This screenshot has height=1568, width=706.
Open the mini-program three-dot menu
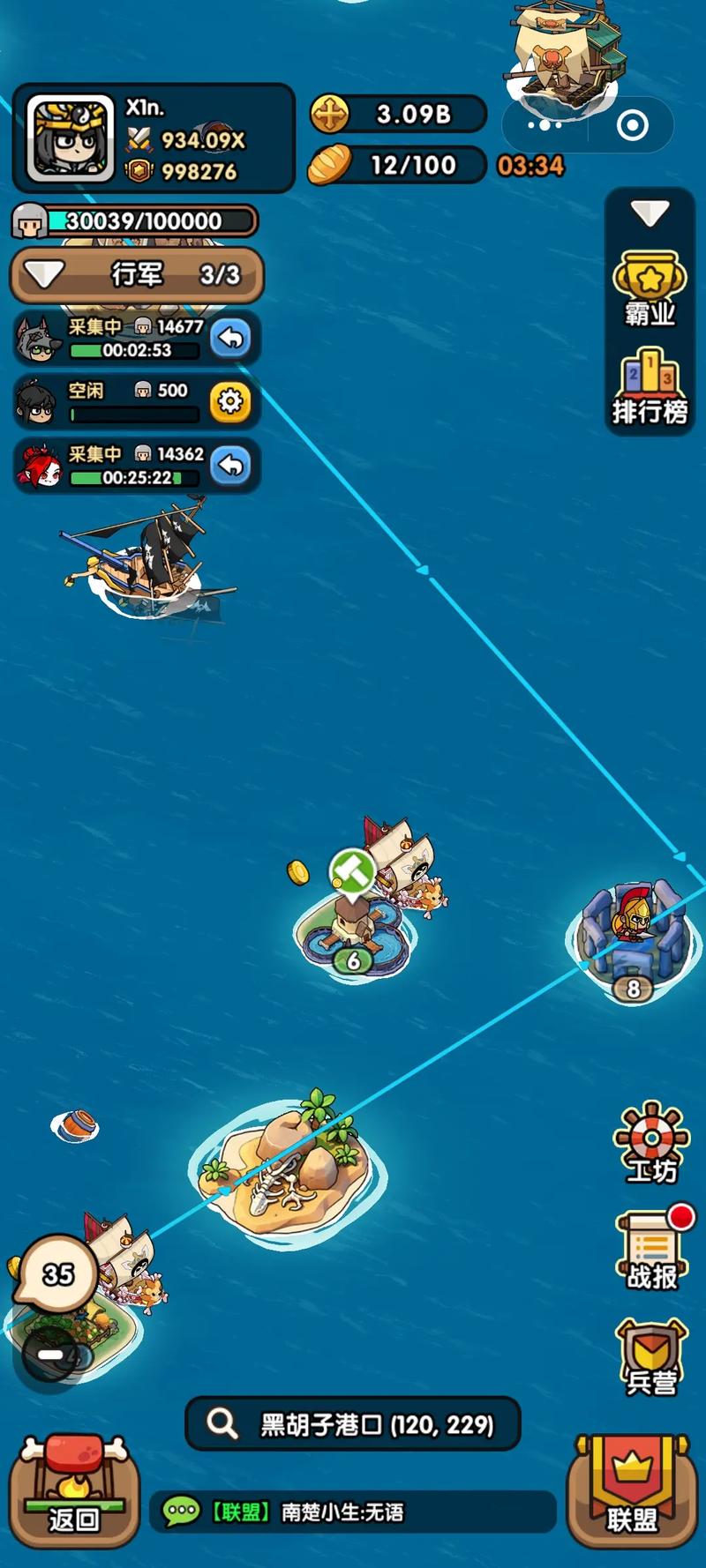545,125
